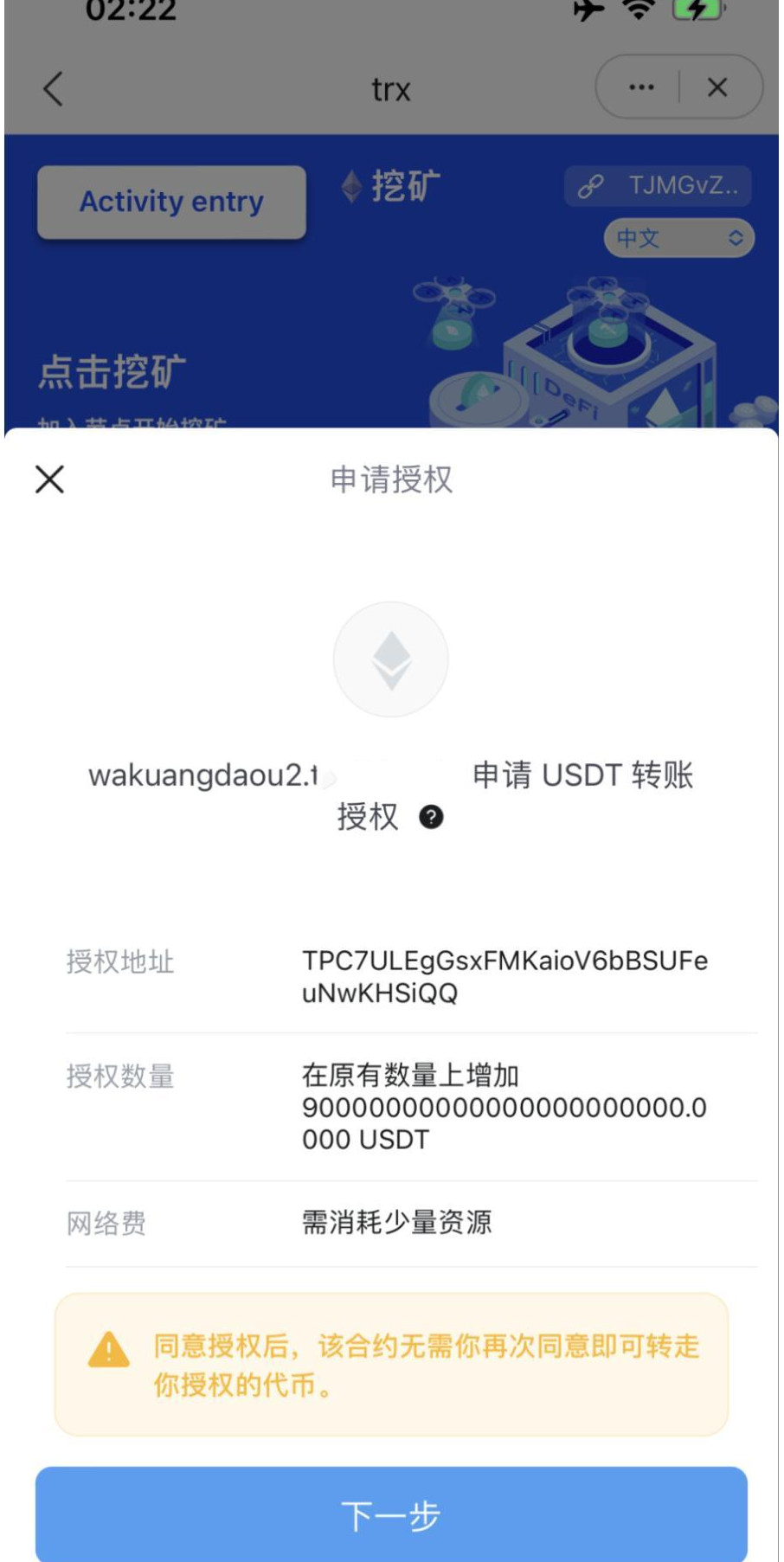Close the trx page with the X
Viewport: 784px width, 1562px height.
(x=717, y=87)
